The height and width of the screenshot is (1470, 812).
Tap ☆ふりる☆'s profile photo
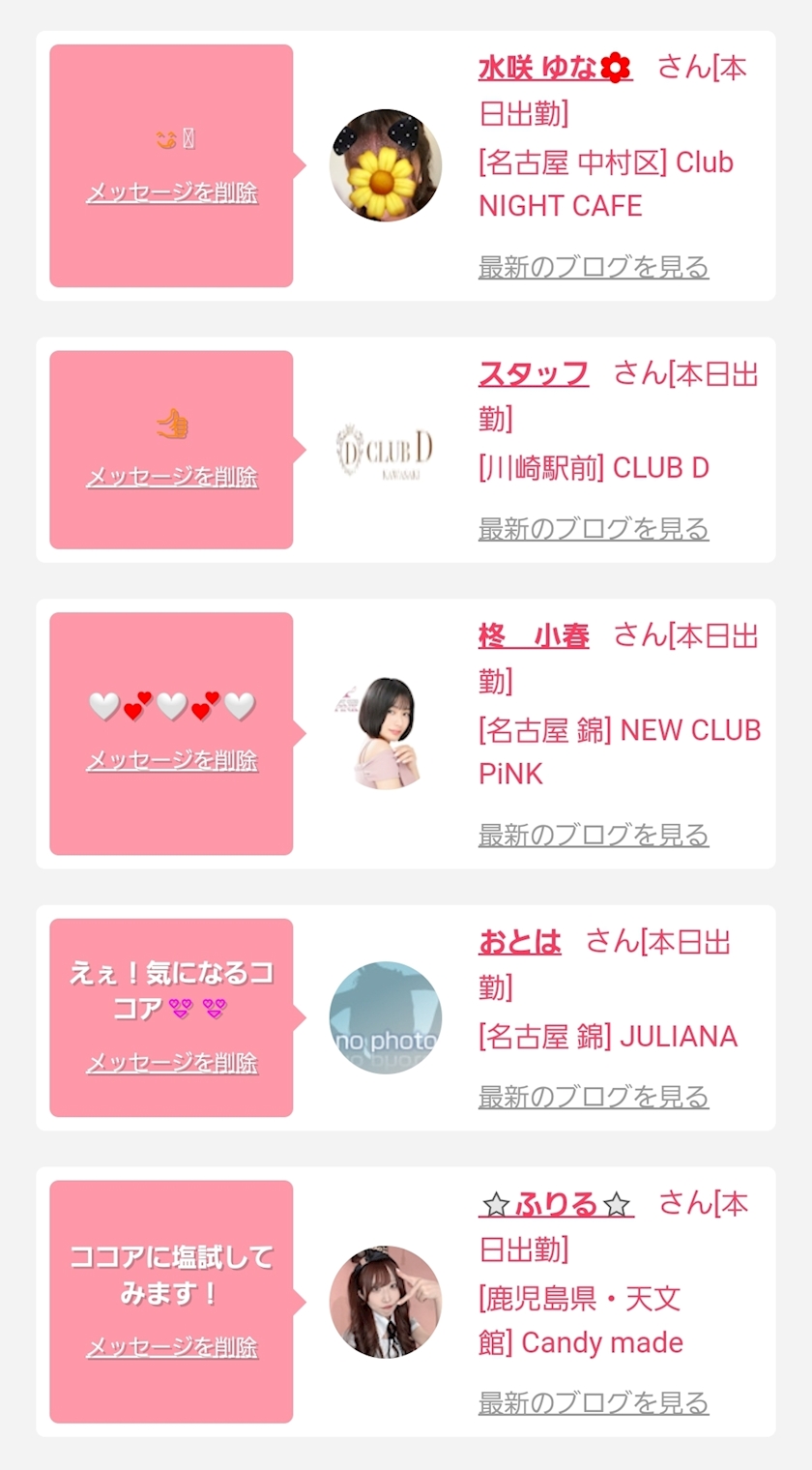[x=385, y=1302]
